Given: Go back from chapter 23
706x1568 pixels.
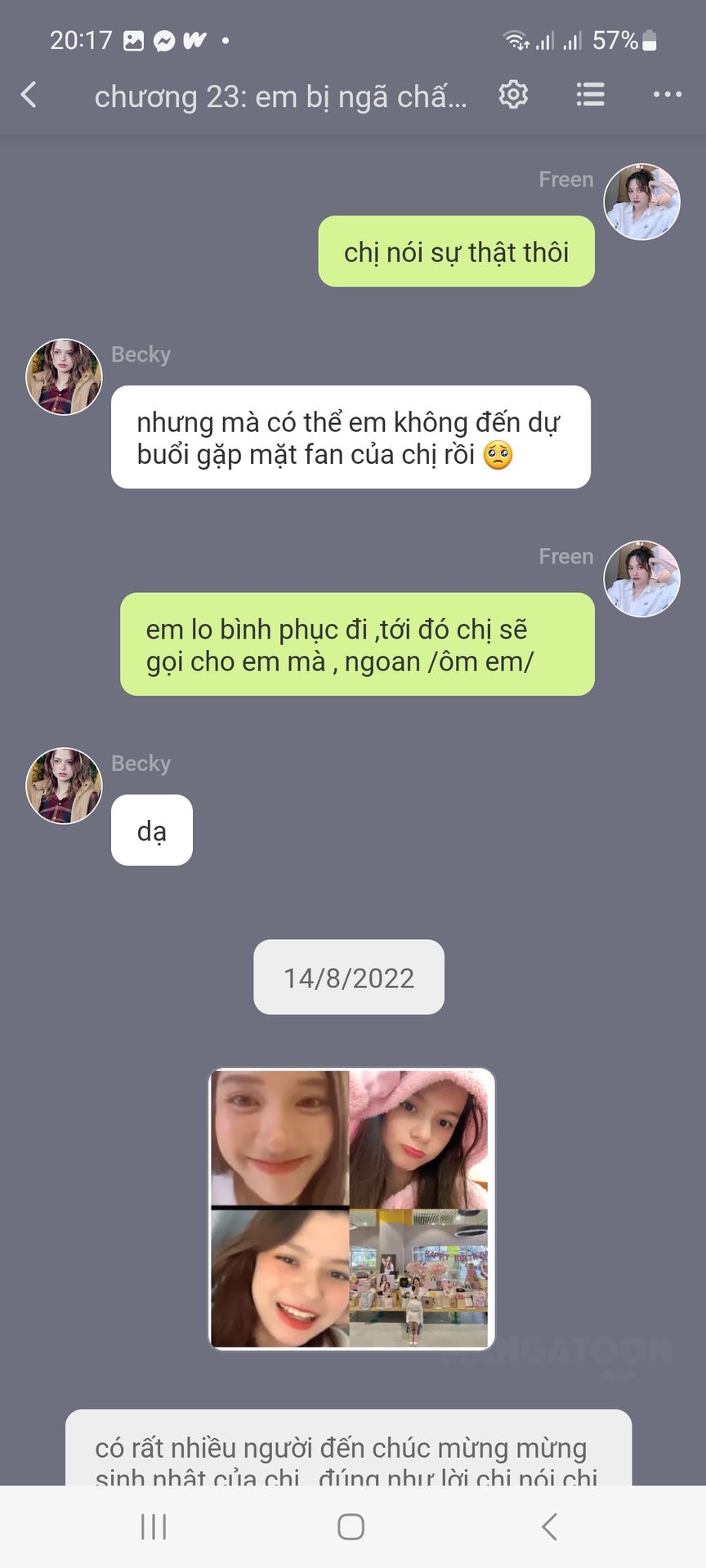Looking at the screenshot, I should [x=29, y=95].
